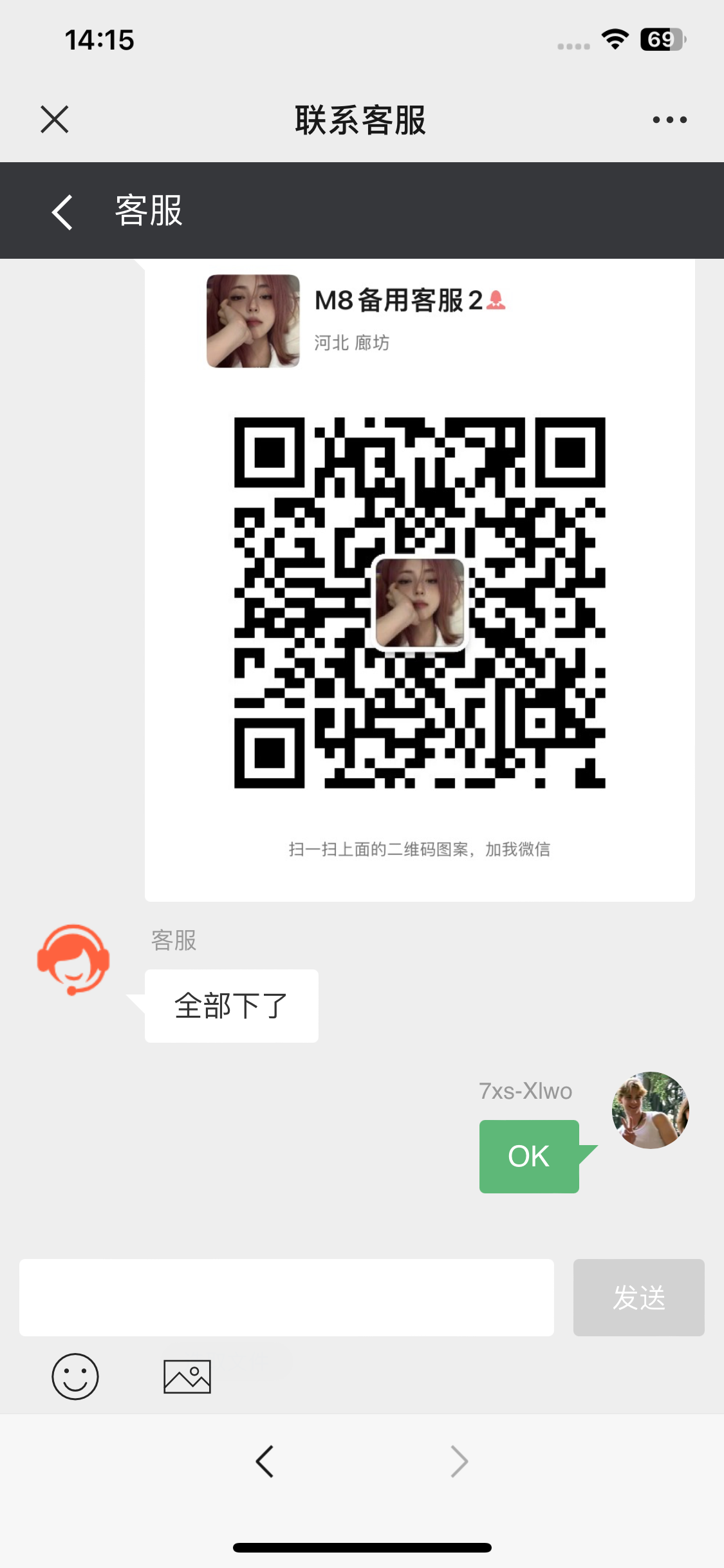The image size is (724, 1568).
Task: Open the emoji picker
Action: 75,1376
